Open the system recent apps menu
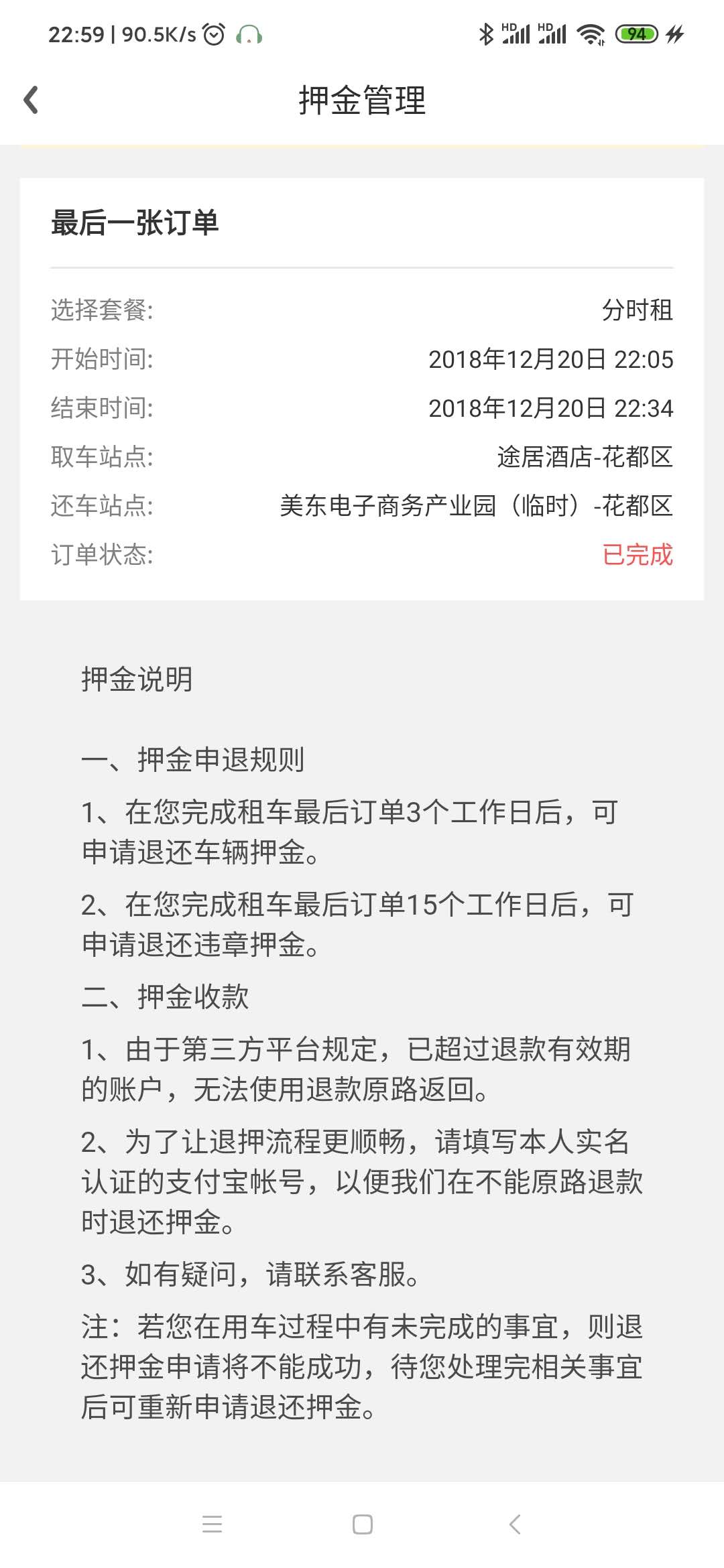Screen dimensions: 724x1568 pyautogui.click(x=212, y=1524)
